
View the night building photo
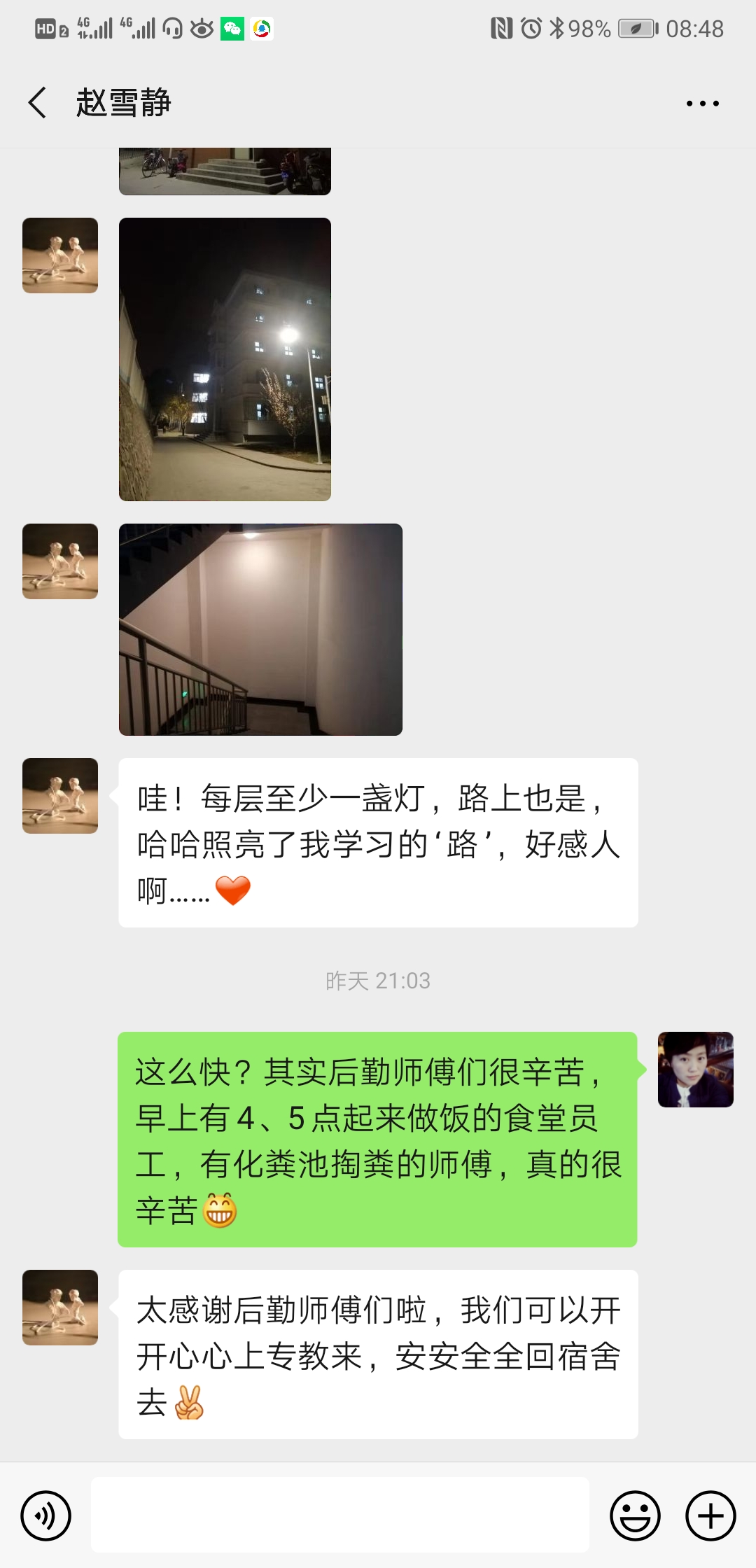coord(225,359)
